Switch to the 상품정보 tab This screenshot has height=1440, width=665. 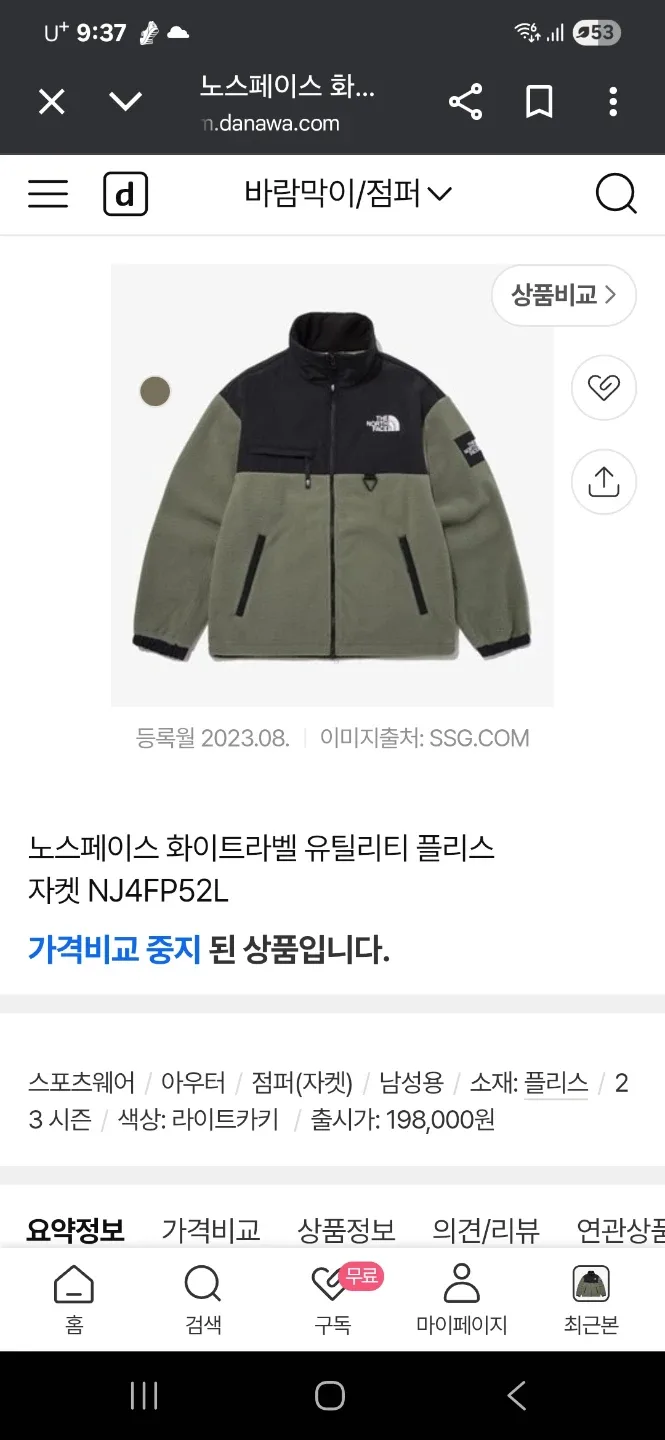click(x=346, y=1229)
